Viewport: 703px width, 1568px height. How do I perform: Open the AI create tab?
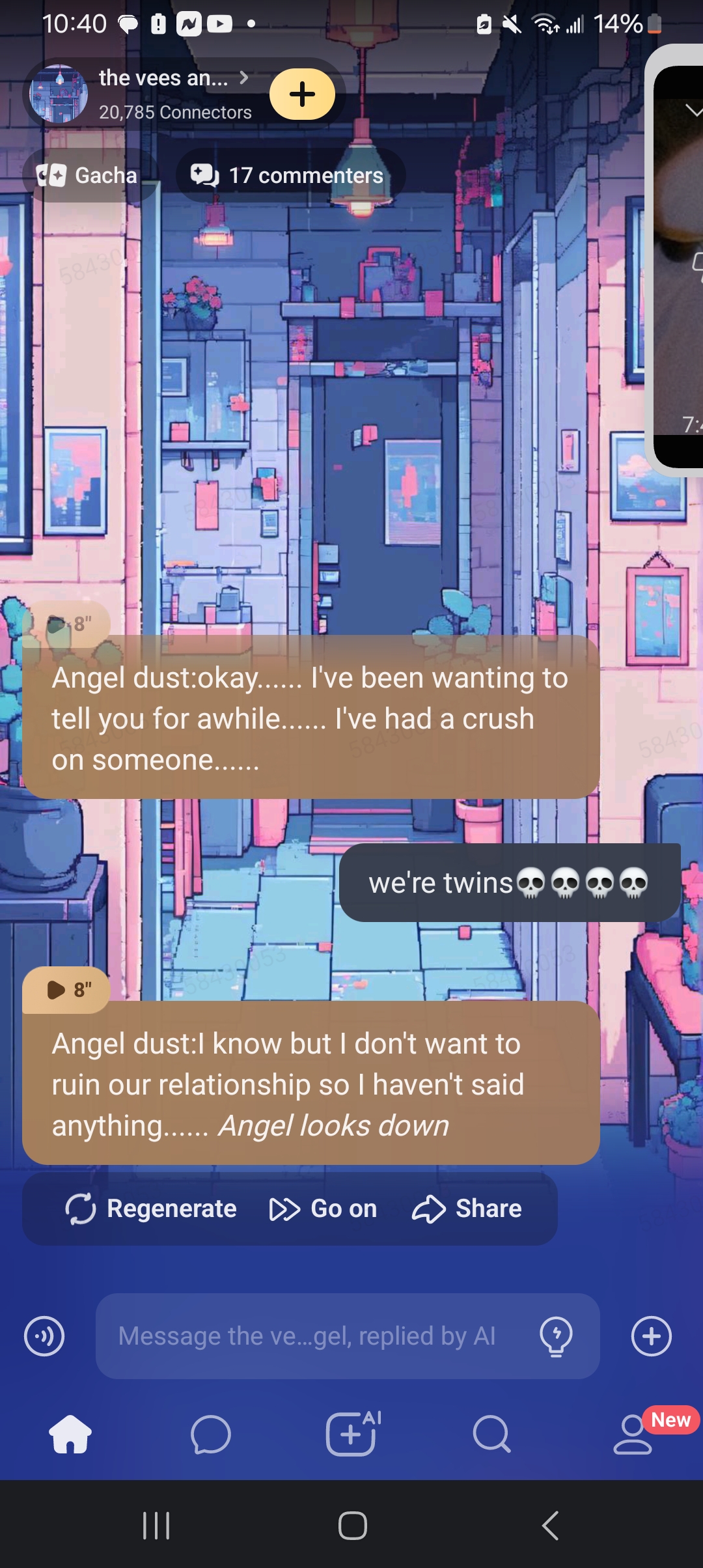[x=352, y=1434]
